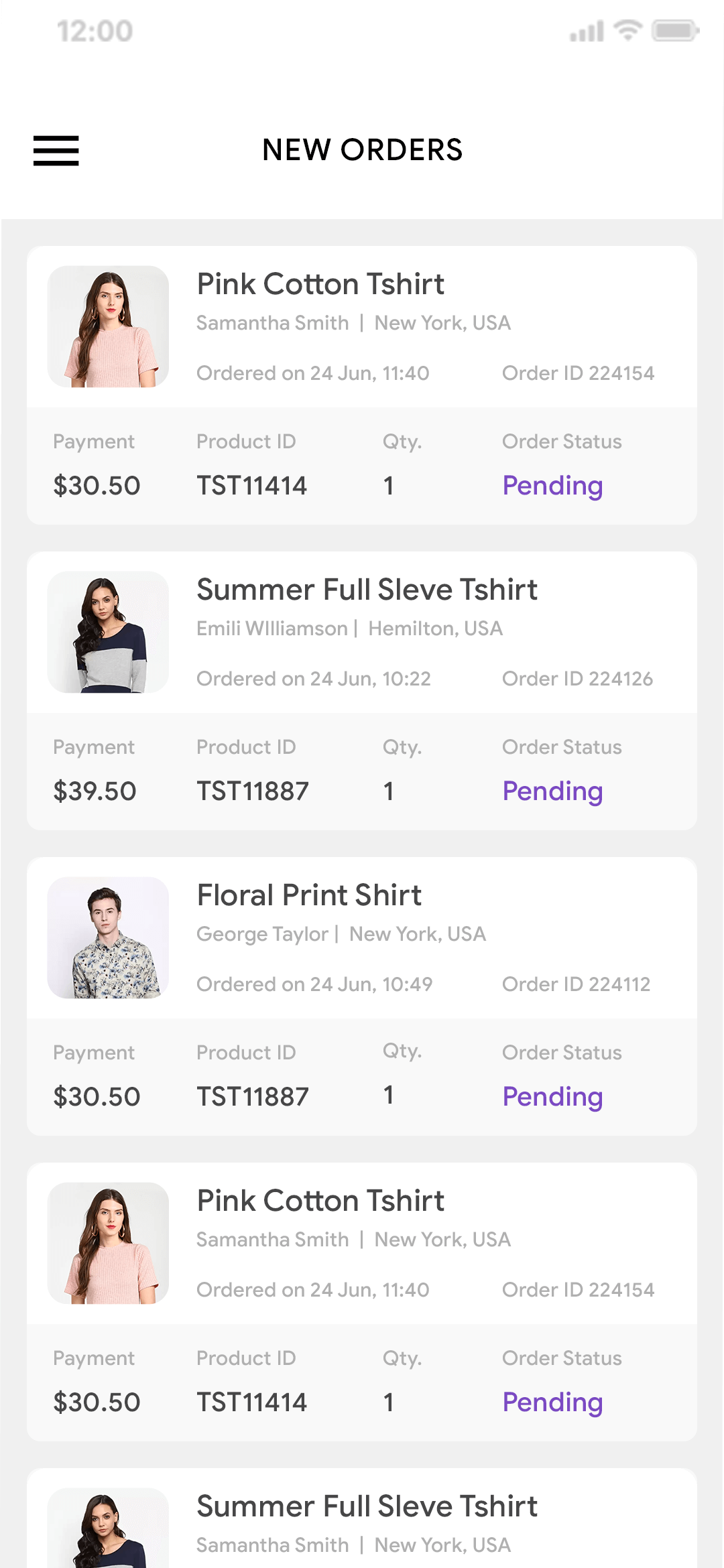Click Product ID TST11414 text
Image resolution: width=724 pixels, height=1568 pixels.
point(251,485)
